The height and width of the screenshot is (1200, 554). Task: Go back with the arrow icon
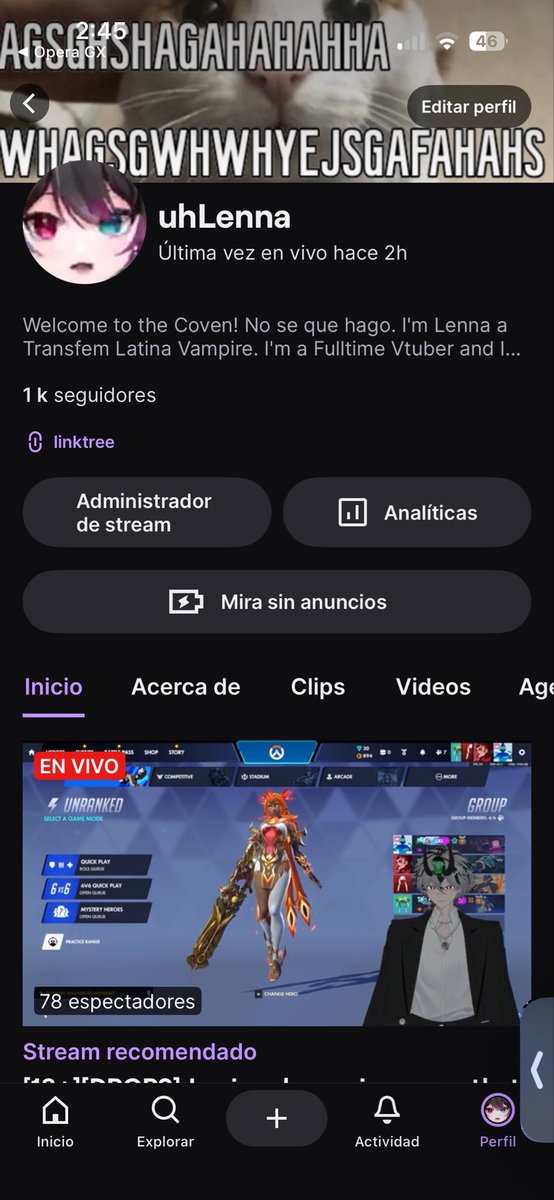pos(30,104)
